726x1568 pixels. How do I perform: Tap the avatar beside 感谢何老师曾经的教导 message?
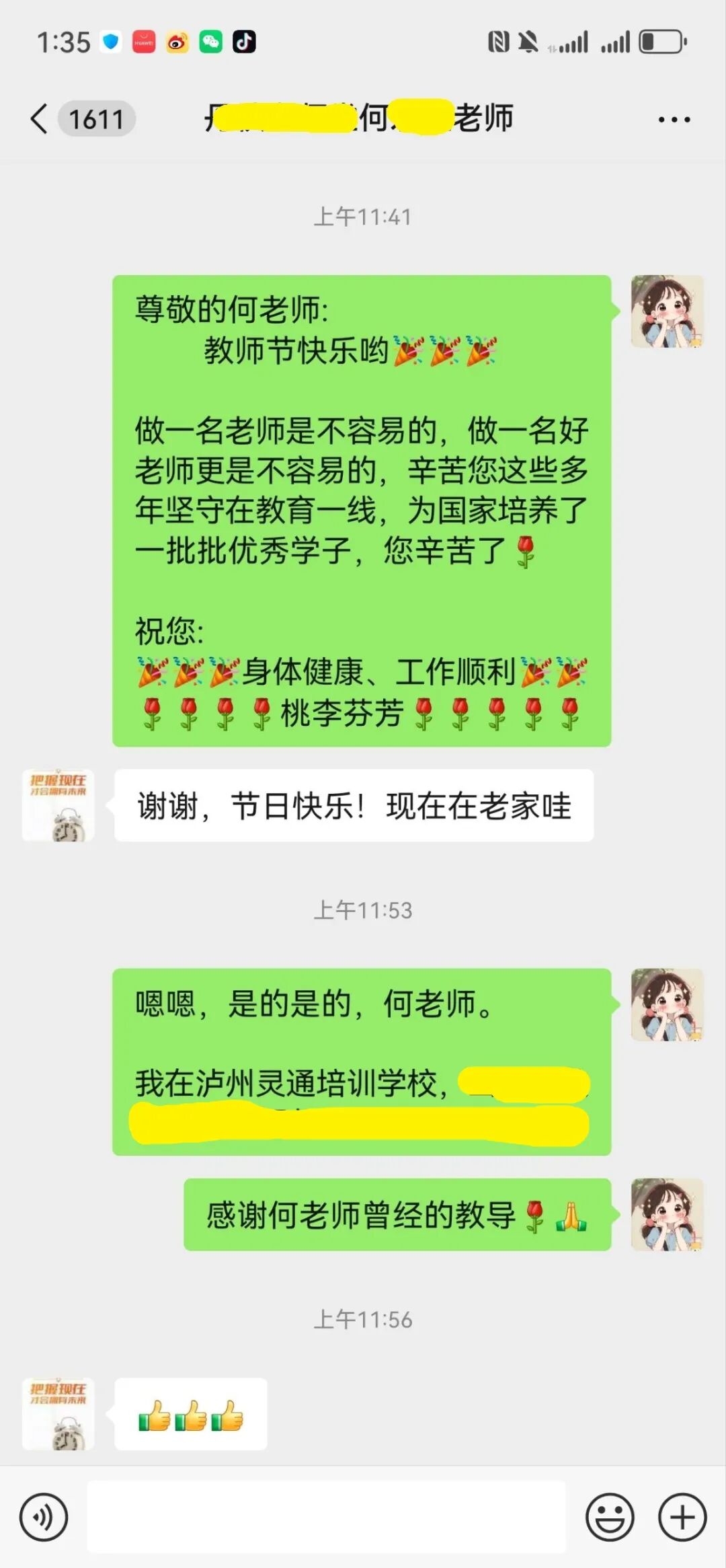pos(667,1215)
